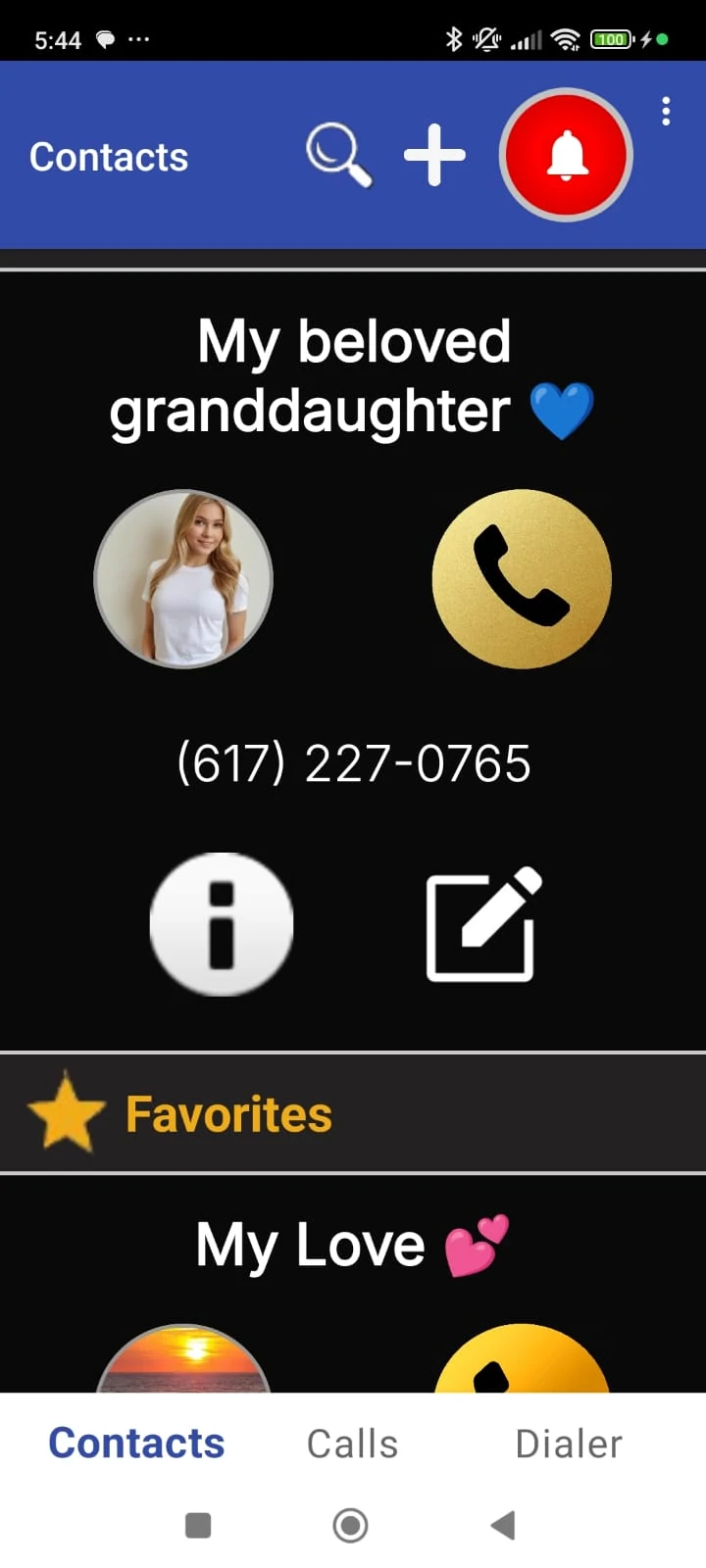Switch to the Calls tab
The height and width of the screenshot is (1568, 706).
pos(352,1444)
